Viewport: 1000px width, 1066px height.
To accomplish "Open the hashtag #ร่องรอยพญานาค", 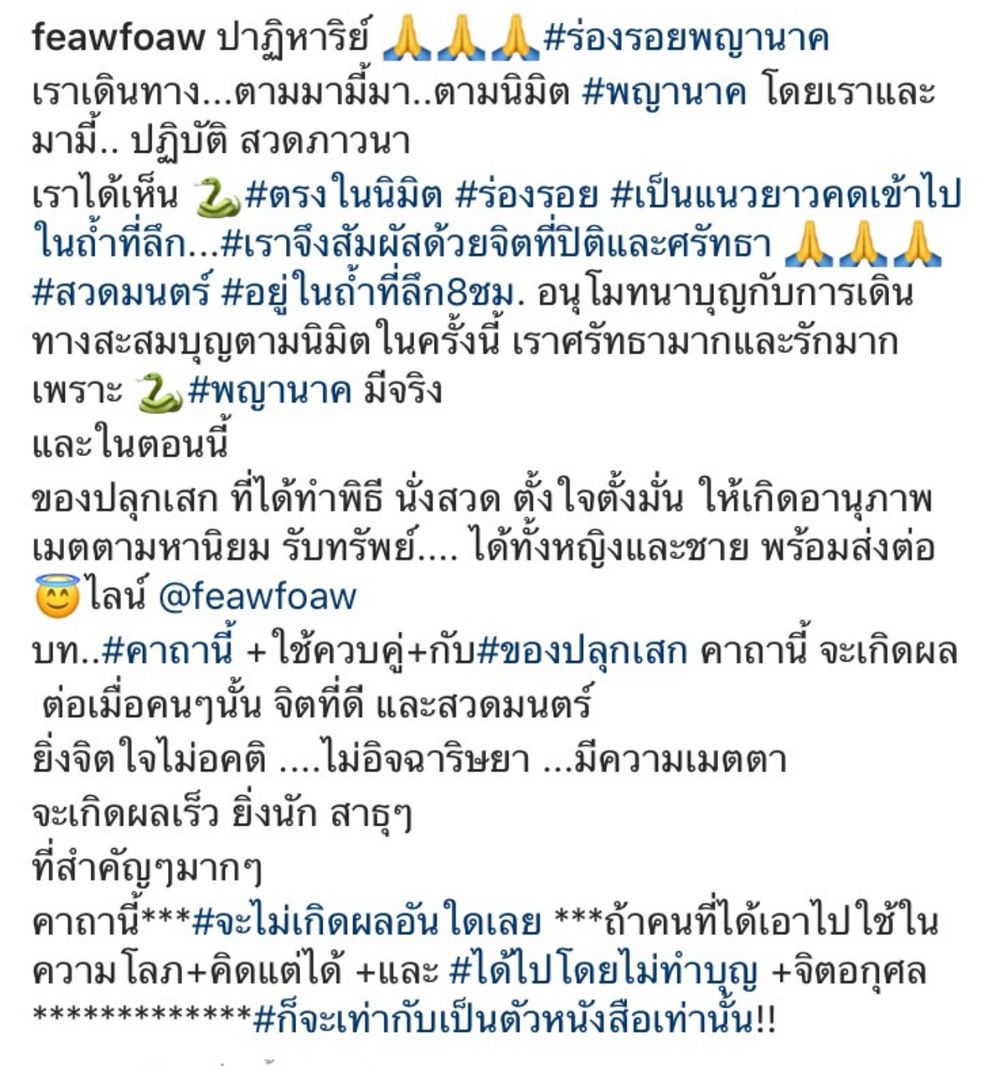I will [x=685, y=39].
